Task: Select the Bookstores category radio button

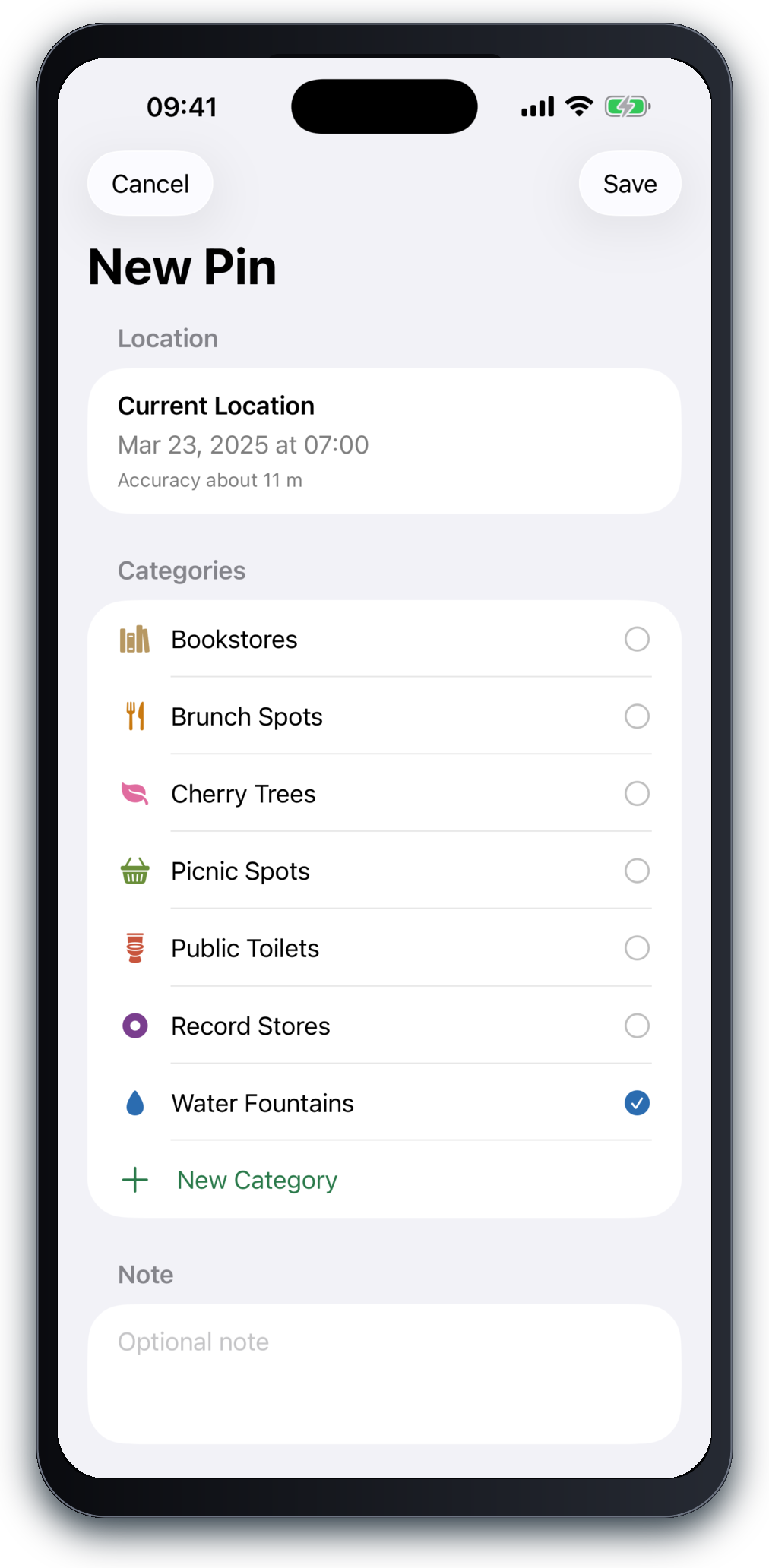Action: pyautogui.click(x=637, y=639)
